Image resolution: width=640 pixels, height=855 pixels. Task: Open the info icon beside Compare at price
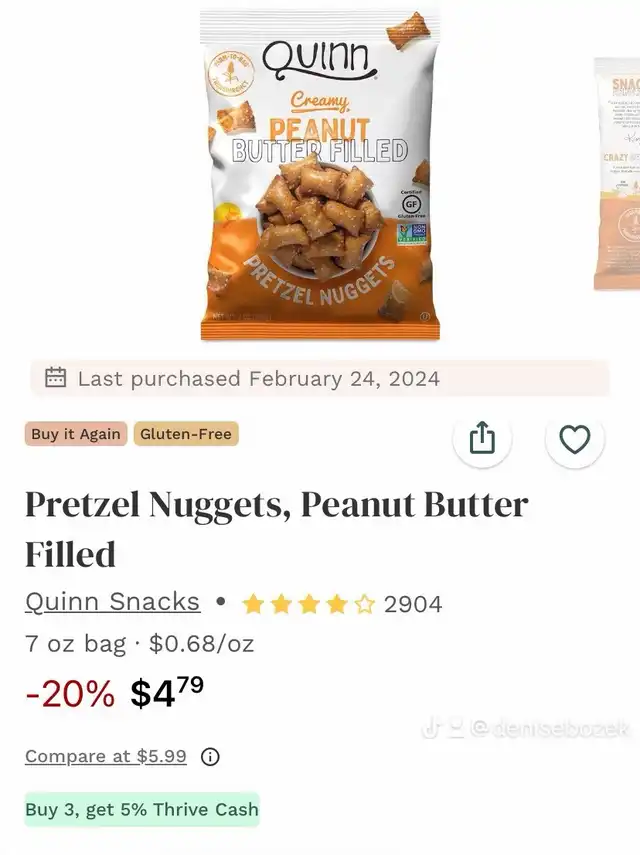[210, 757]
